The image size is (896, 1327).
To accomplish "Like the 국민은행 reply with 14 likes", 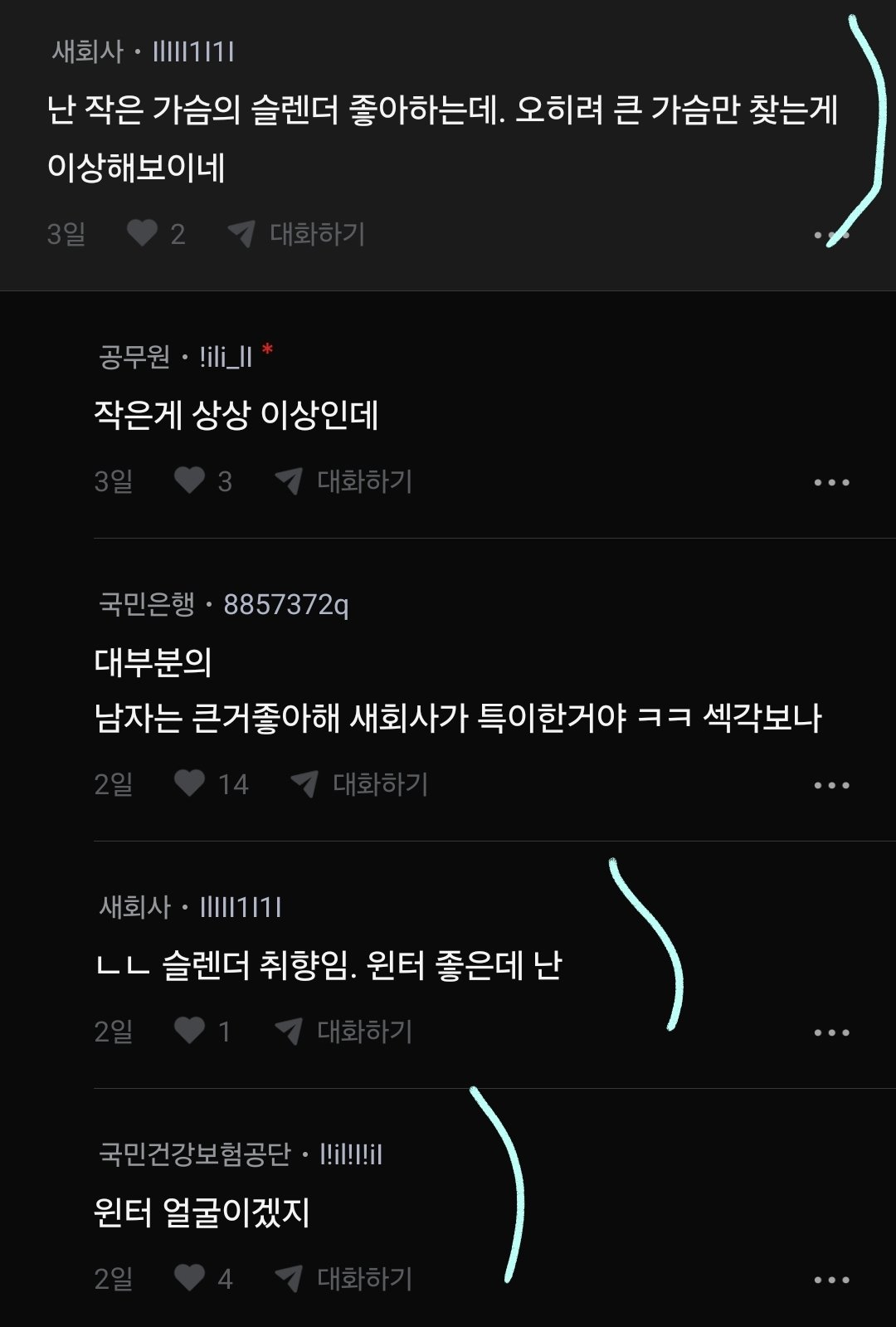I will point(189,783).
